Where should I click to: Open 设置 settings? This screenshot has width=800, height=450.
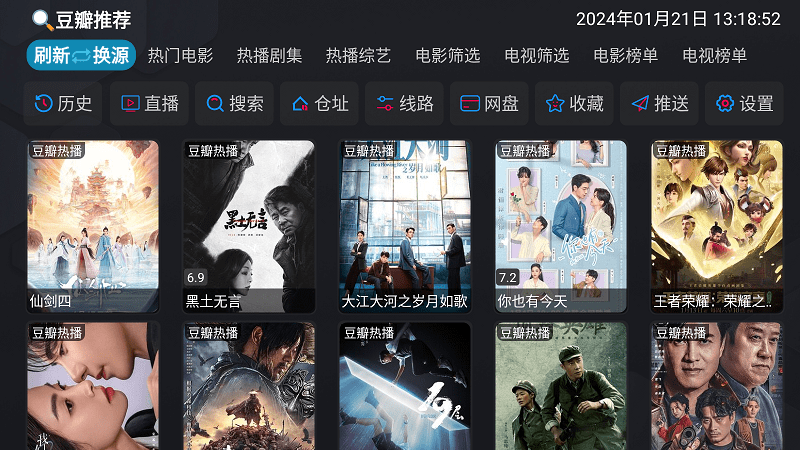[745, 103]
